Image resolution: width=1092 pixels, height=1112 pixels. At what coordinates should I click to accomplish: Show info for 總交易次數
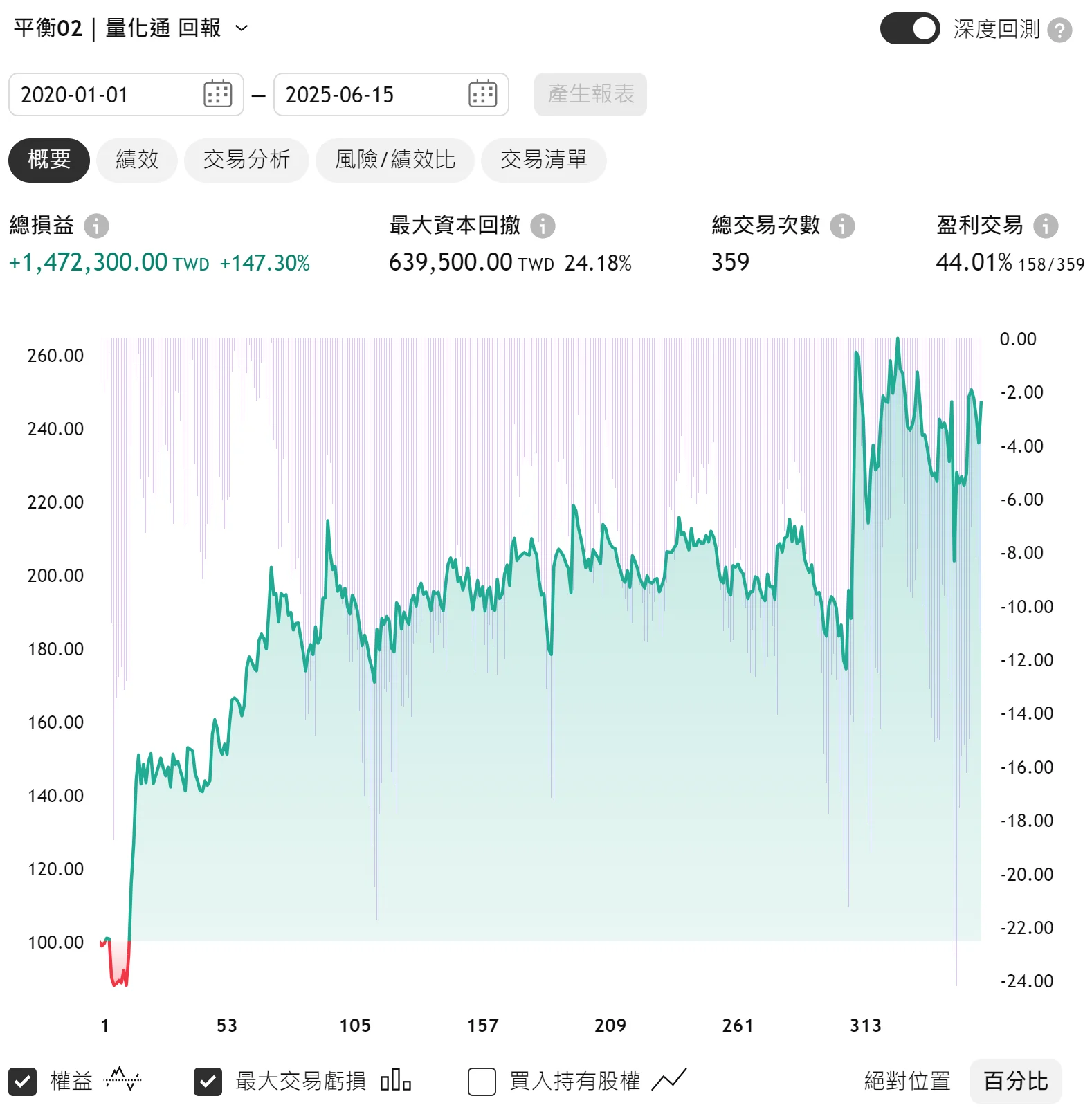pyautogui.click(x=842, y=226)
